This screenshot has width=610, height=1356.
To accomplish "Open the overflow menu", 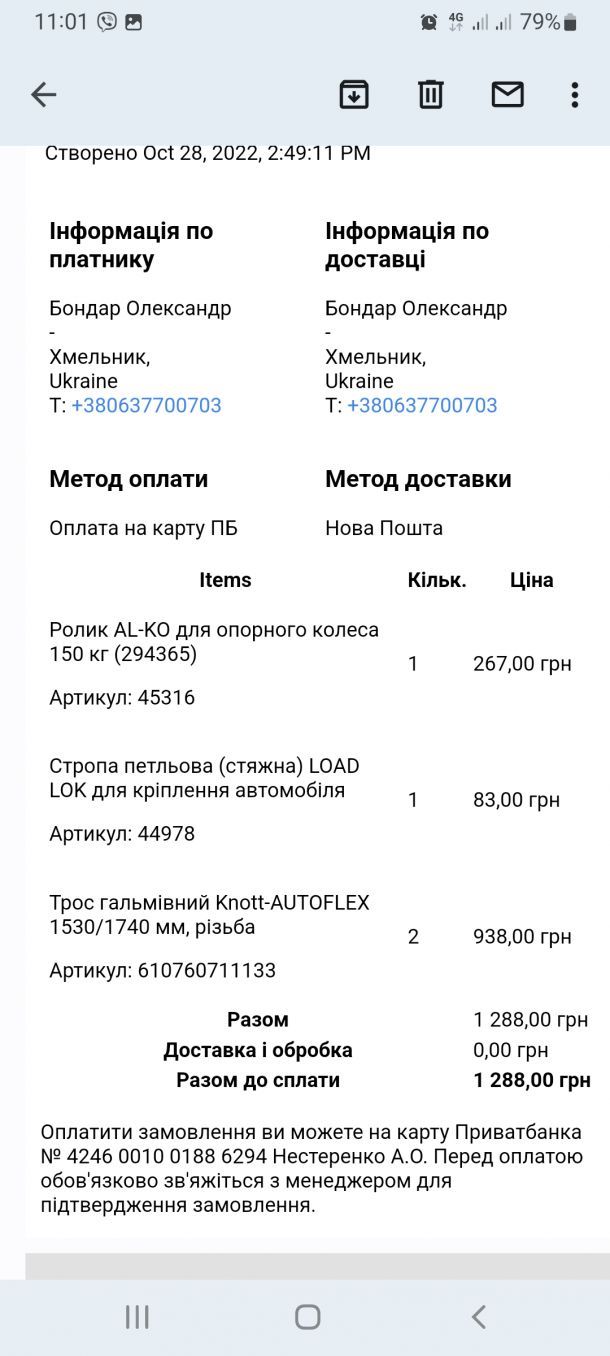I will 574,95.
